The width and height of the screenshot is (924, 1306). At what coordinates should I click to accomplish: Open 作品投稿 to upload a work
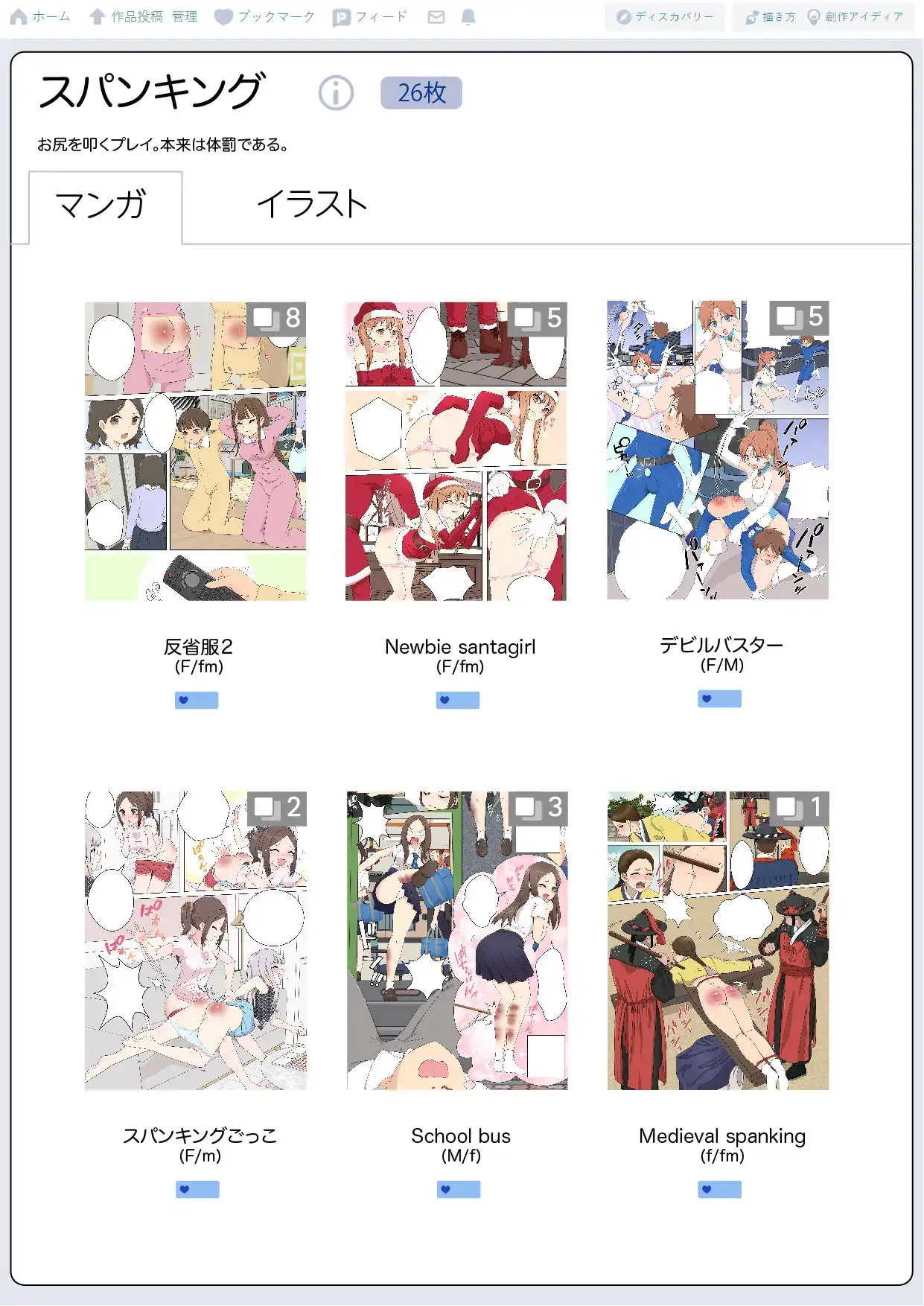(126, 16)
